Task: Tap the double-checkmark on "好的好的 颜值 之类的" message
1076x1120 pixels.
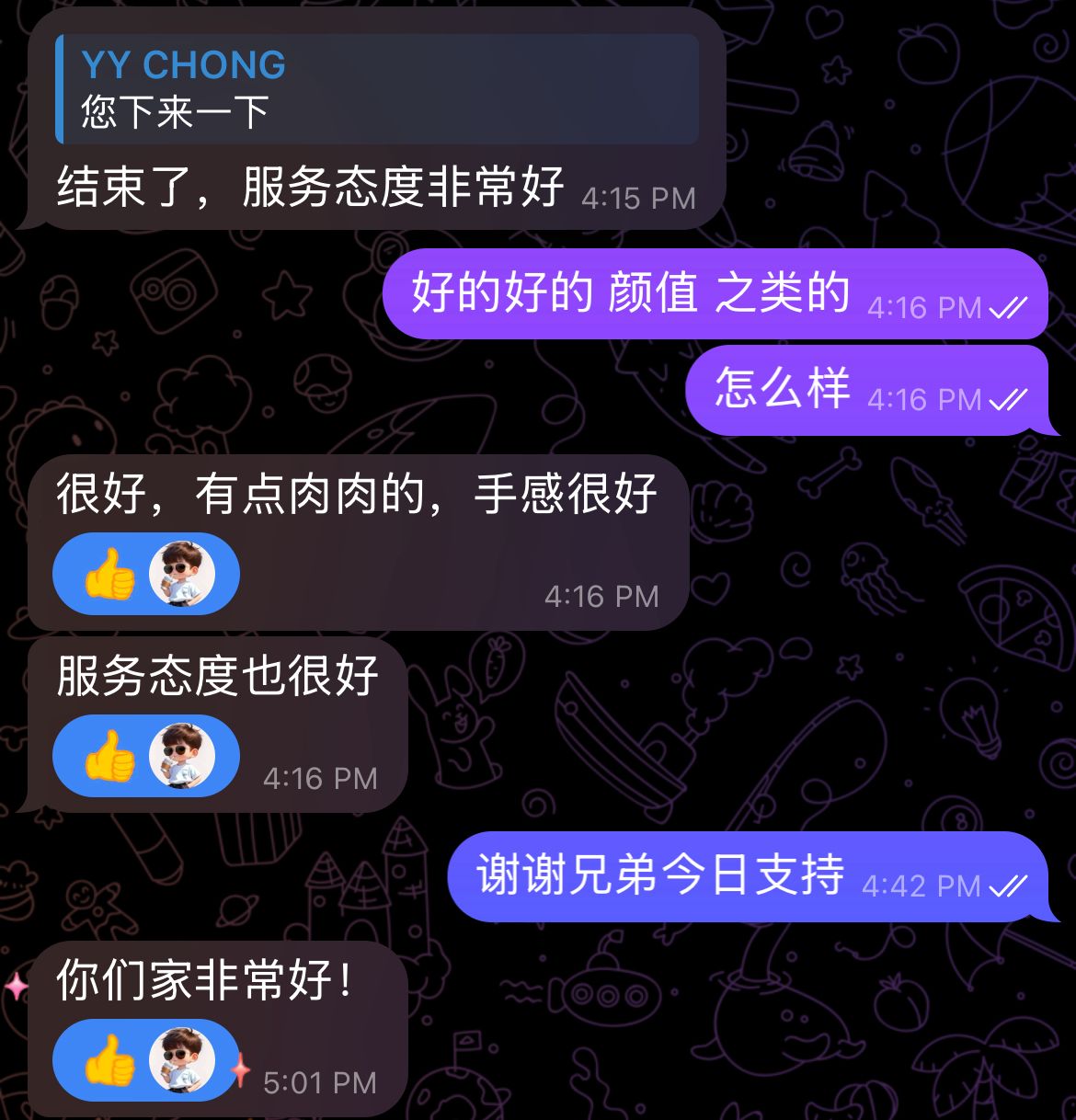Action: pos(1009,308)
